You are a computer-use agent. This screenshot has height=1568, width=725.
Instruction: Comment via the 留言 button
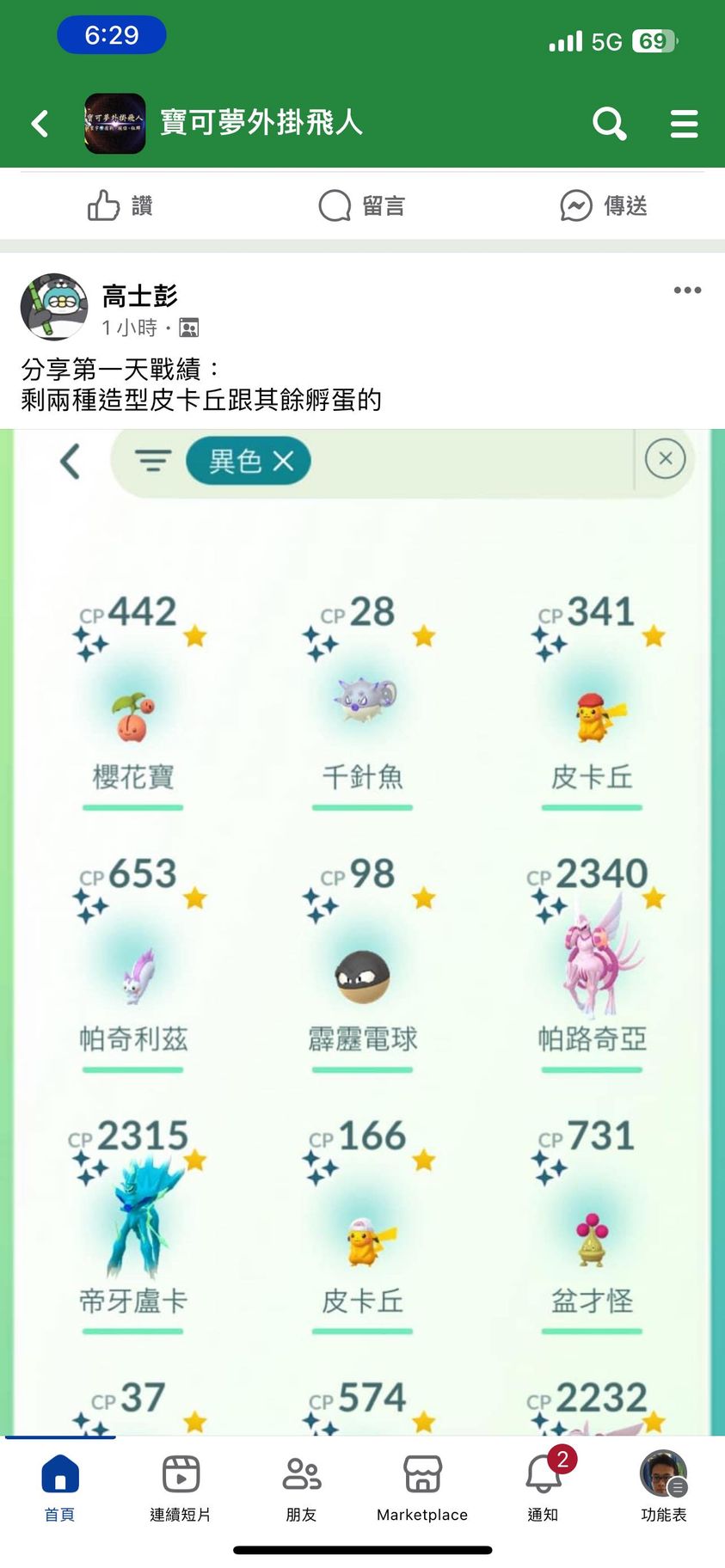point(361,205)
